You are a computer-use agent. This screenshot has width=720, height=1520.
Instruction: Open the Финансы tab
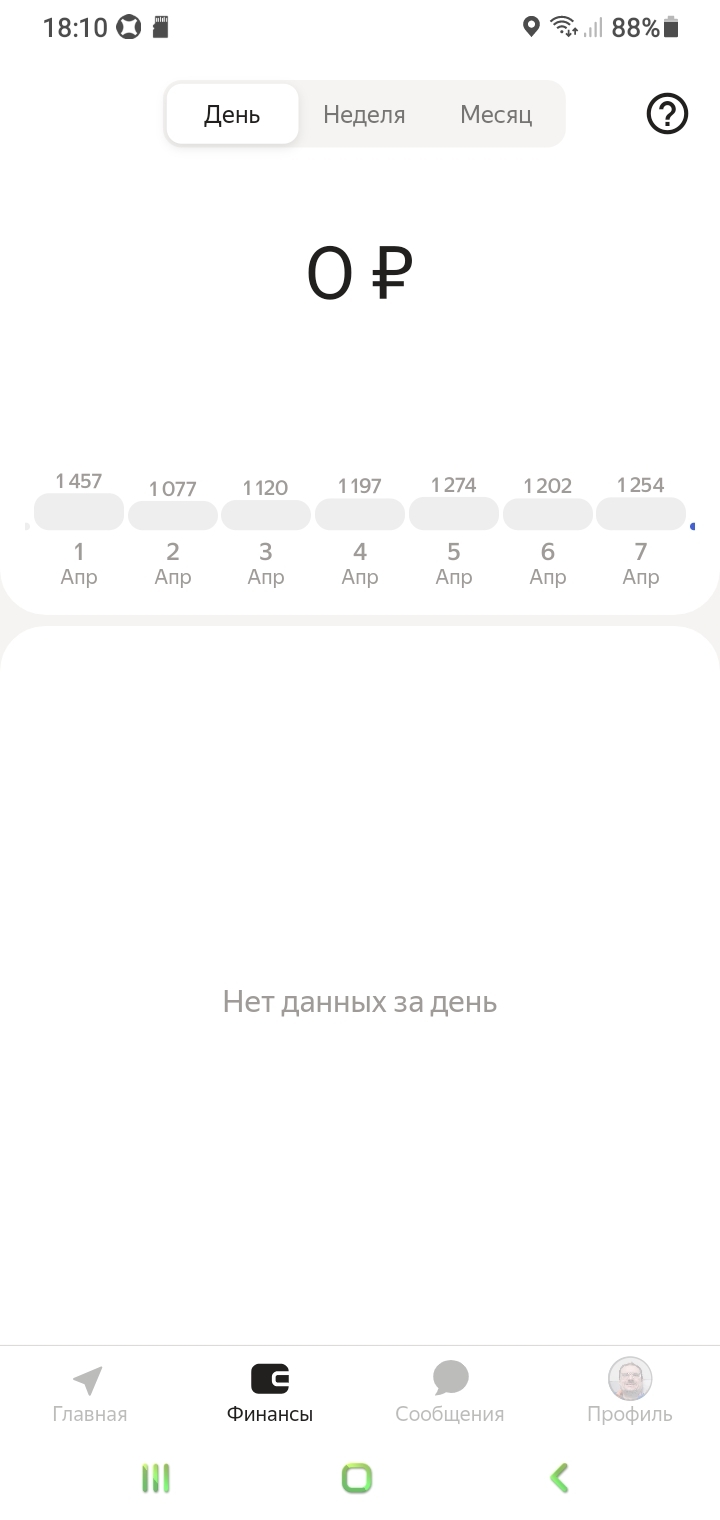click(270, 1393)
